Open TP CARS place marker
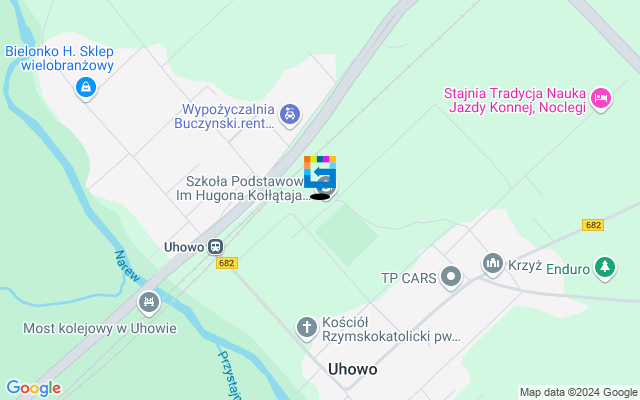 tap(452, 276)
